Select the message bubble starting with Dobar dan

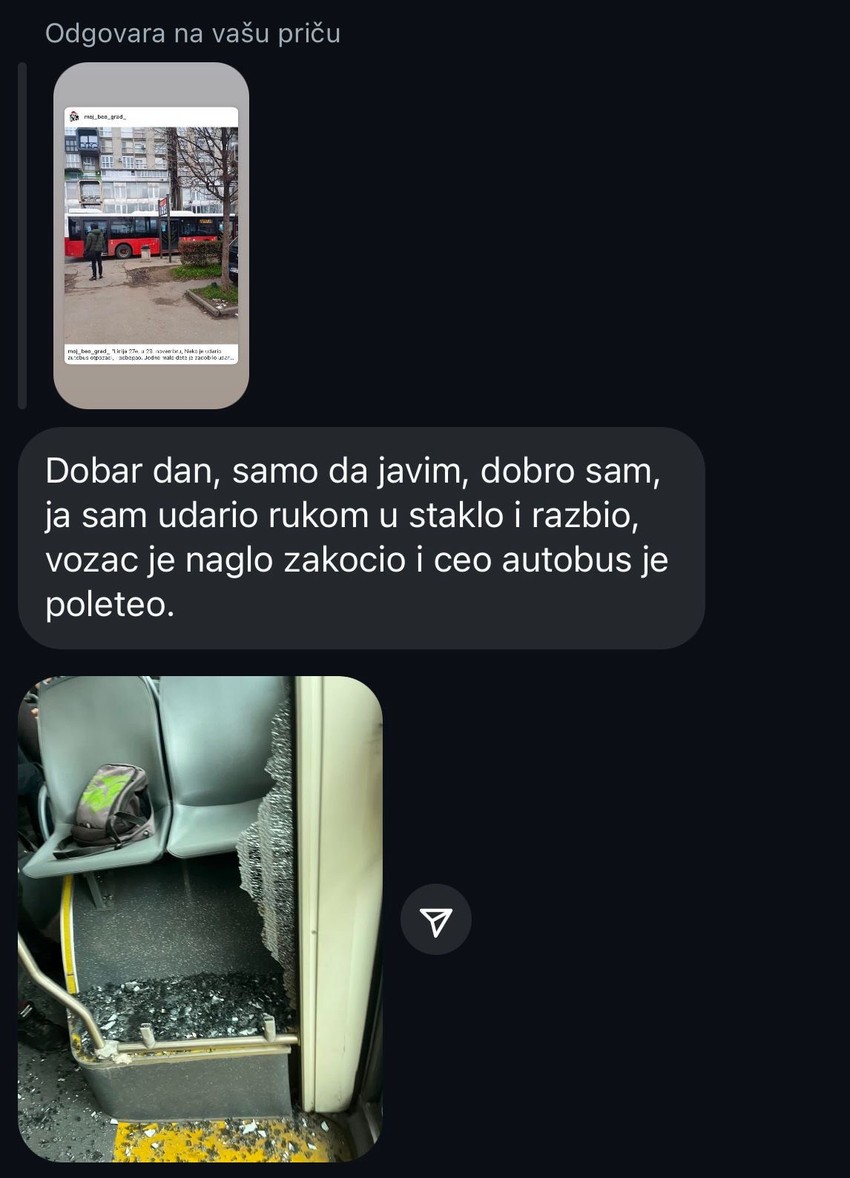pos(360,535)
